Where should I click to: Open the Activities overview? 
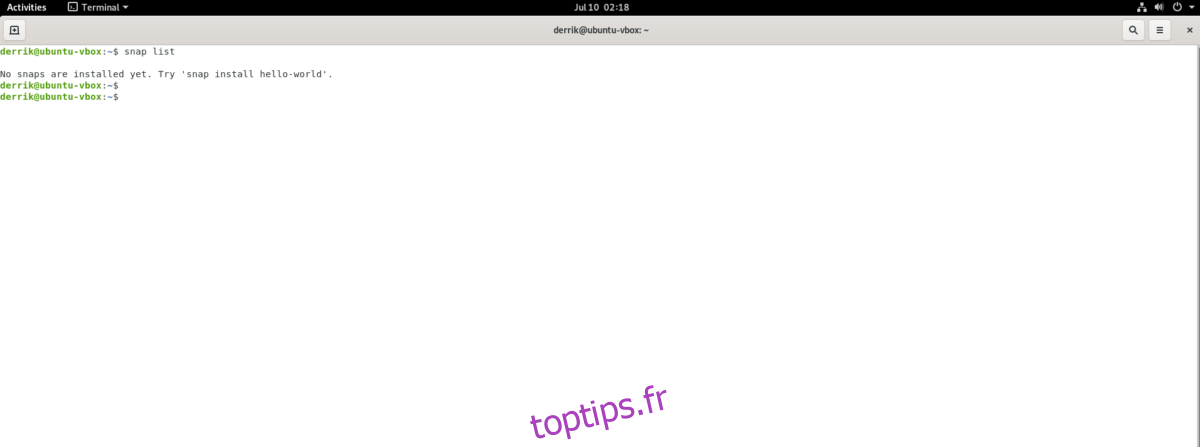[26, 7]
